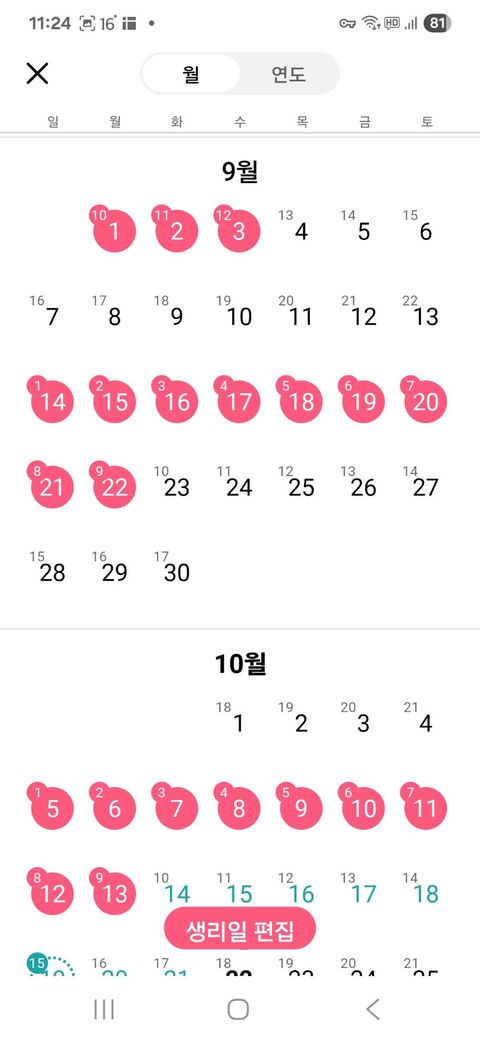Screen dimensions: 480x1040
Task: Open October 1 date
Action: click(237, 722)
